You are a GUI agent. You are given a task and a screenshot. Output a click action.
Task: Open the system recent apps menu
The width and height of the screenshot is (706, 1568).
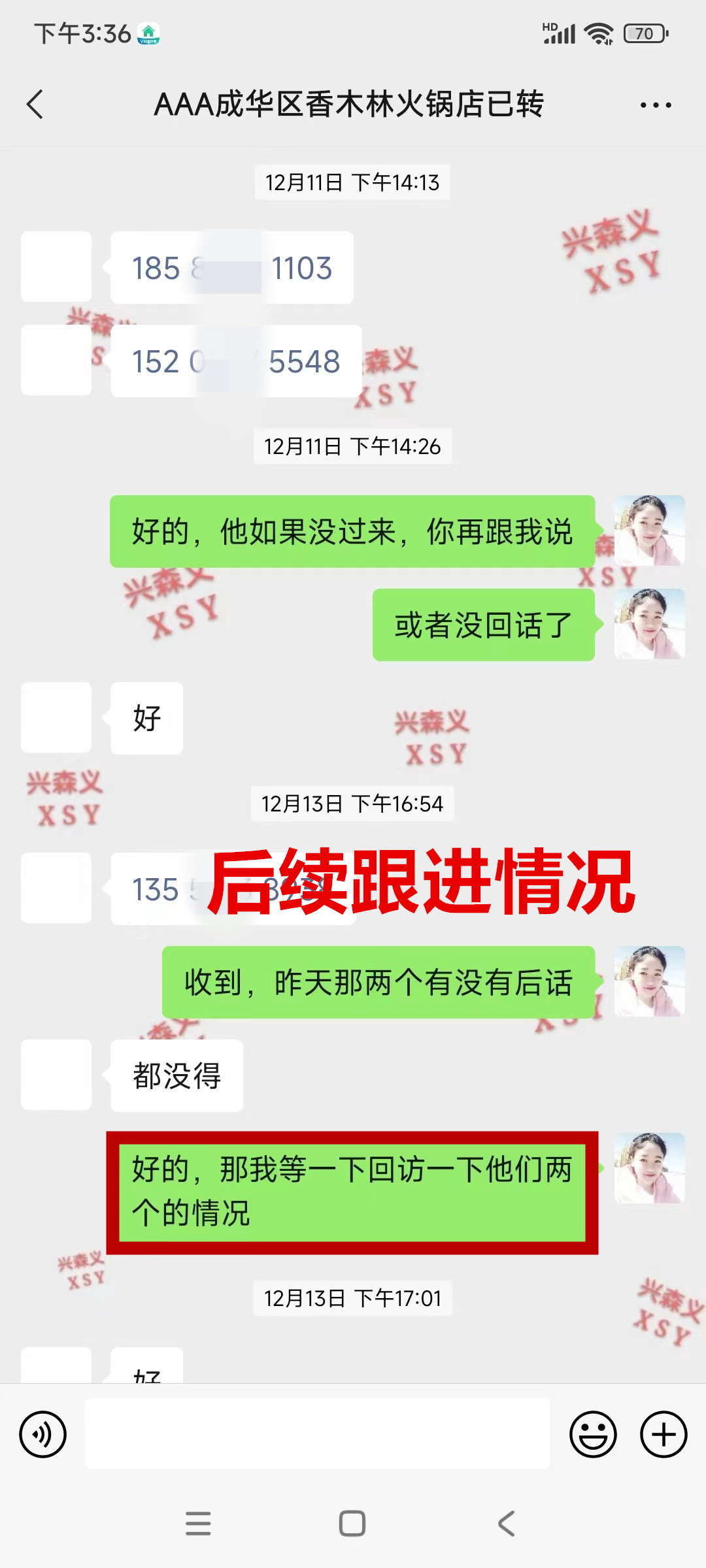(x=198, y=1524)
